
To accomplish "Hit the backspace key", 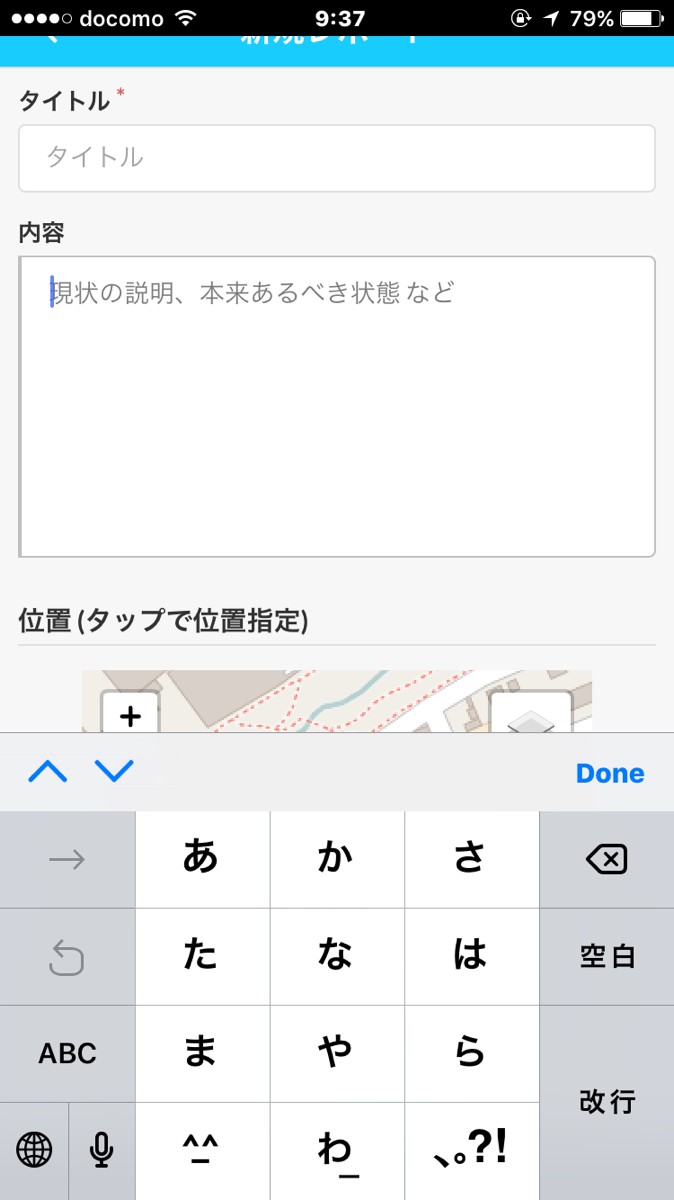I will point(606,859).
